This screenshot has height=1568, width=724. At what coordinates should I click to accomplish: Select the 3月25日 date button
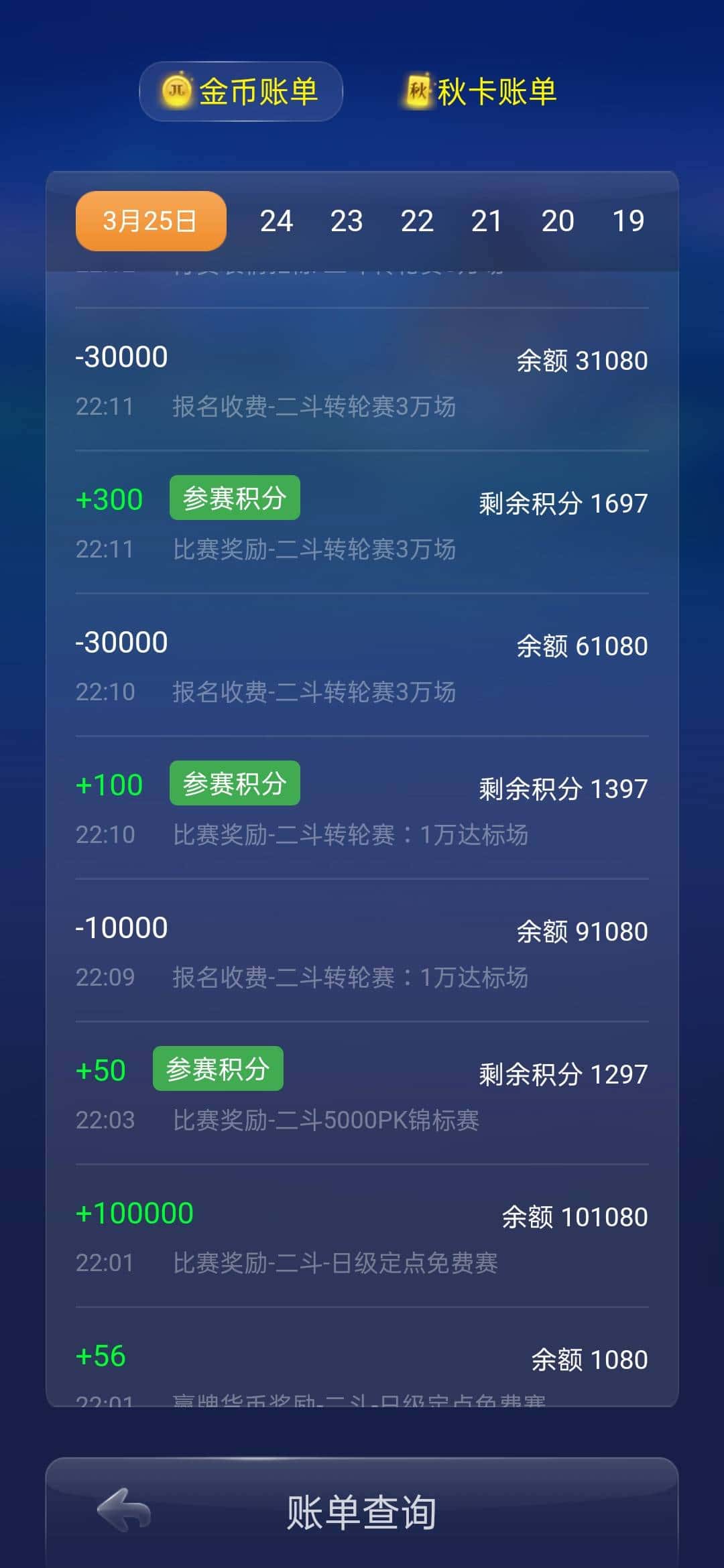pos(149,220)
